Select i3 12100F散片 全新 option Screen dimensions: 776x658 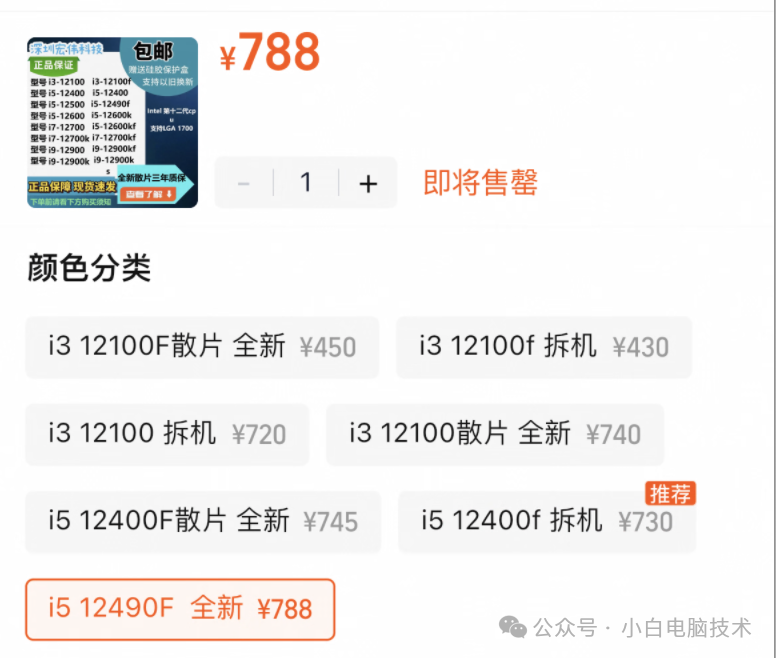click(202, 347)
